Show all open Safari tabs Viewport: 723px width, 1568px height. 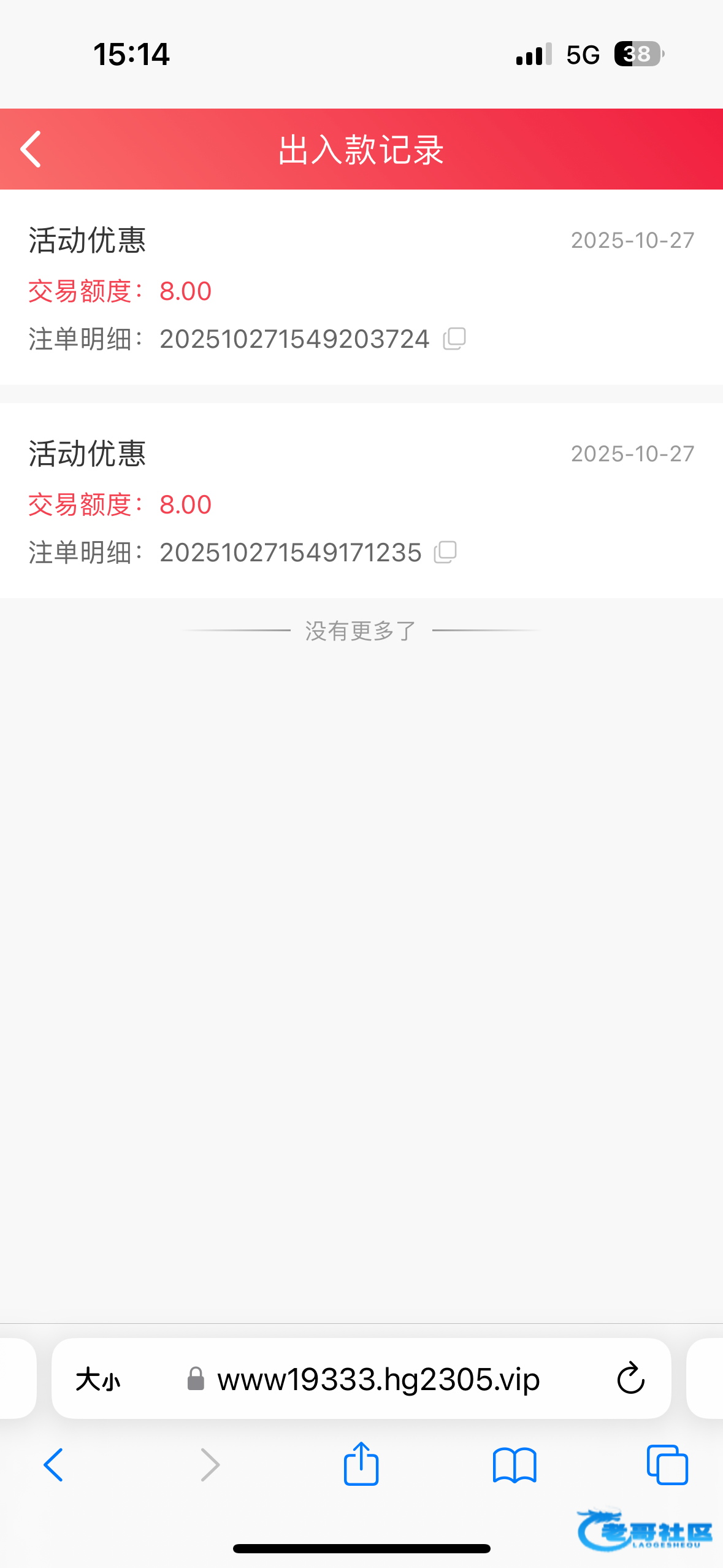(x=667, y=1465)
